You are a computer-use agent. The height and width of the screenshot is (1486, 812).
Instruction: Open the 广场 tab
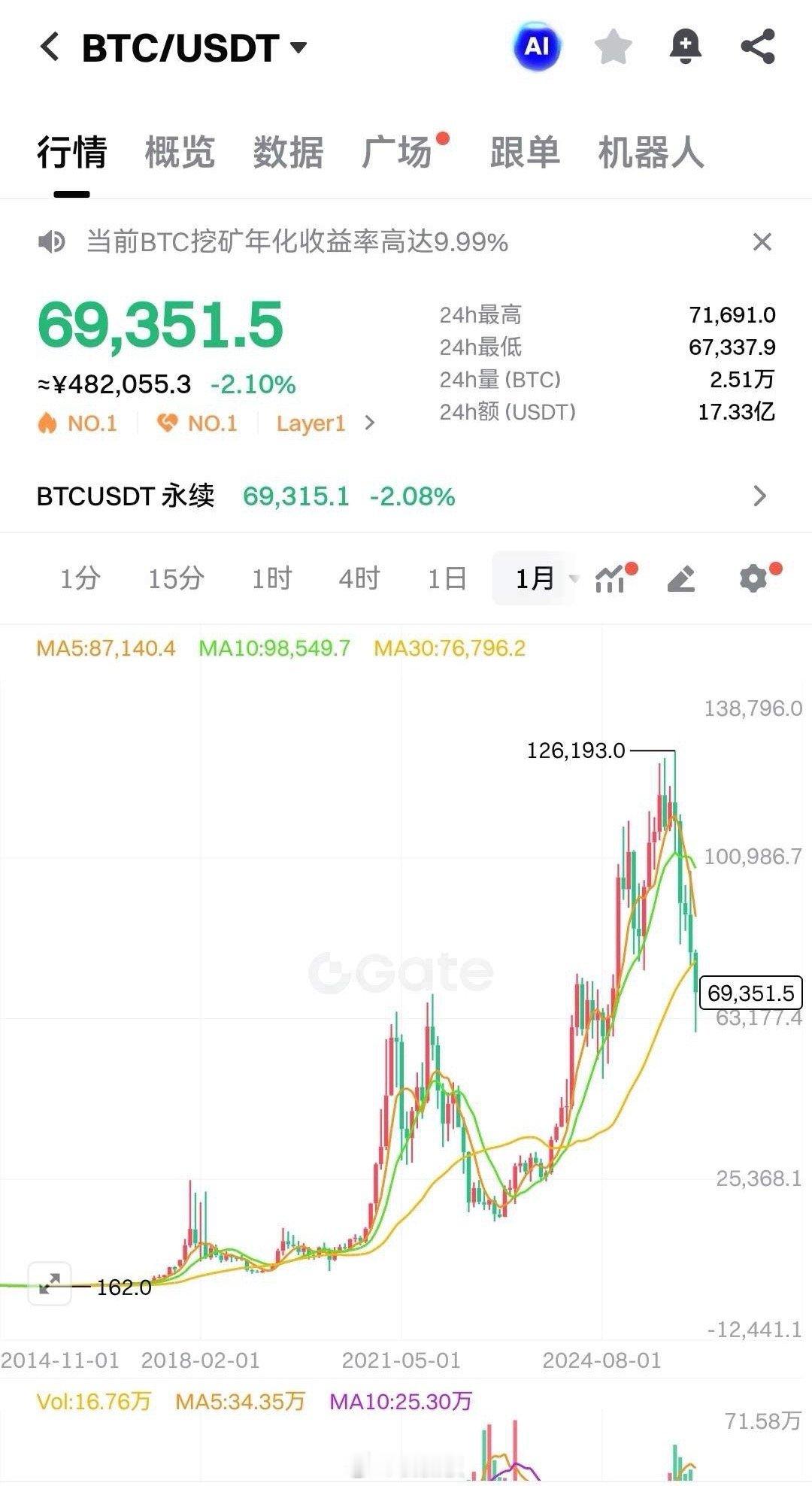[x=399, y=153]
